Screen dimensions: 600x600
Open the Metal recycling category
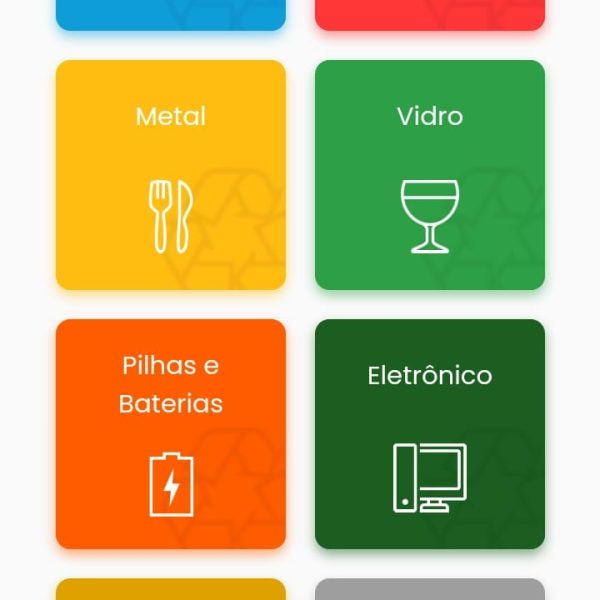pos(170,175)
